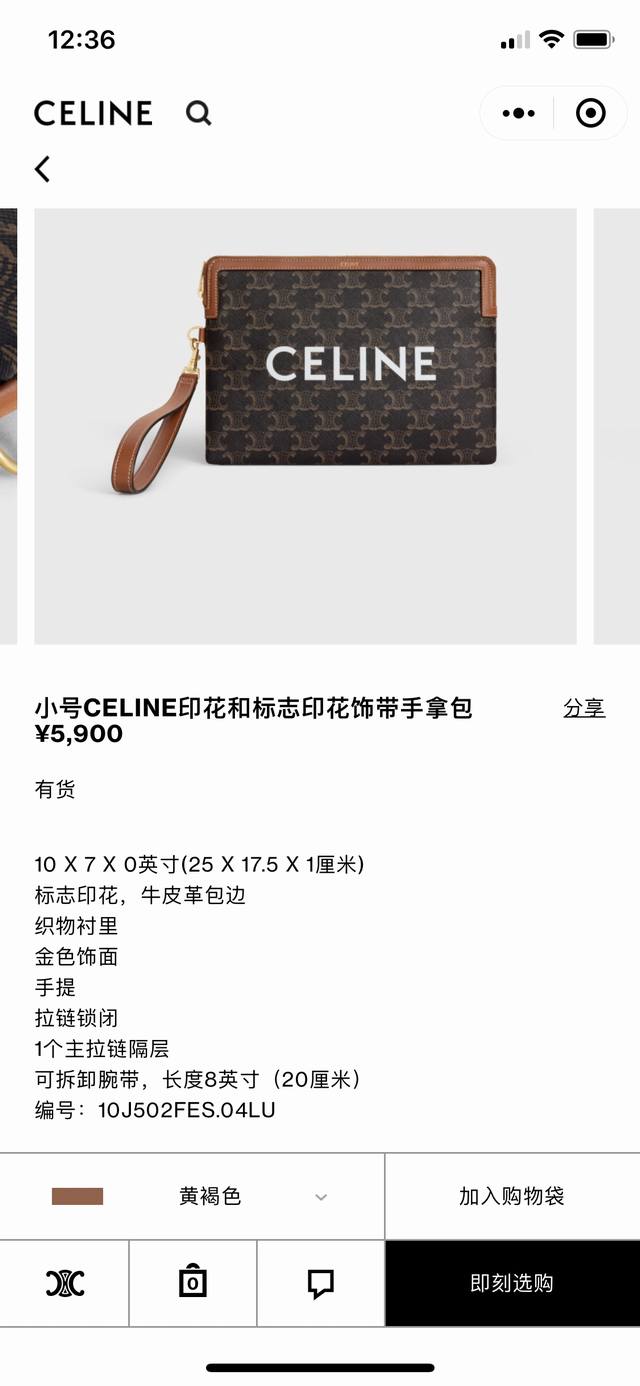Tap the 分享 share link
Image resolution: width=640 pixels, height=1386 pixels.
coord(584,708)
